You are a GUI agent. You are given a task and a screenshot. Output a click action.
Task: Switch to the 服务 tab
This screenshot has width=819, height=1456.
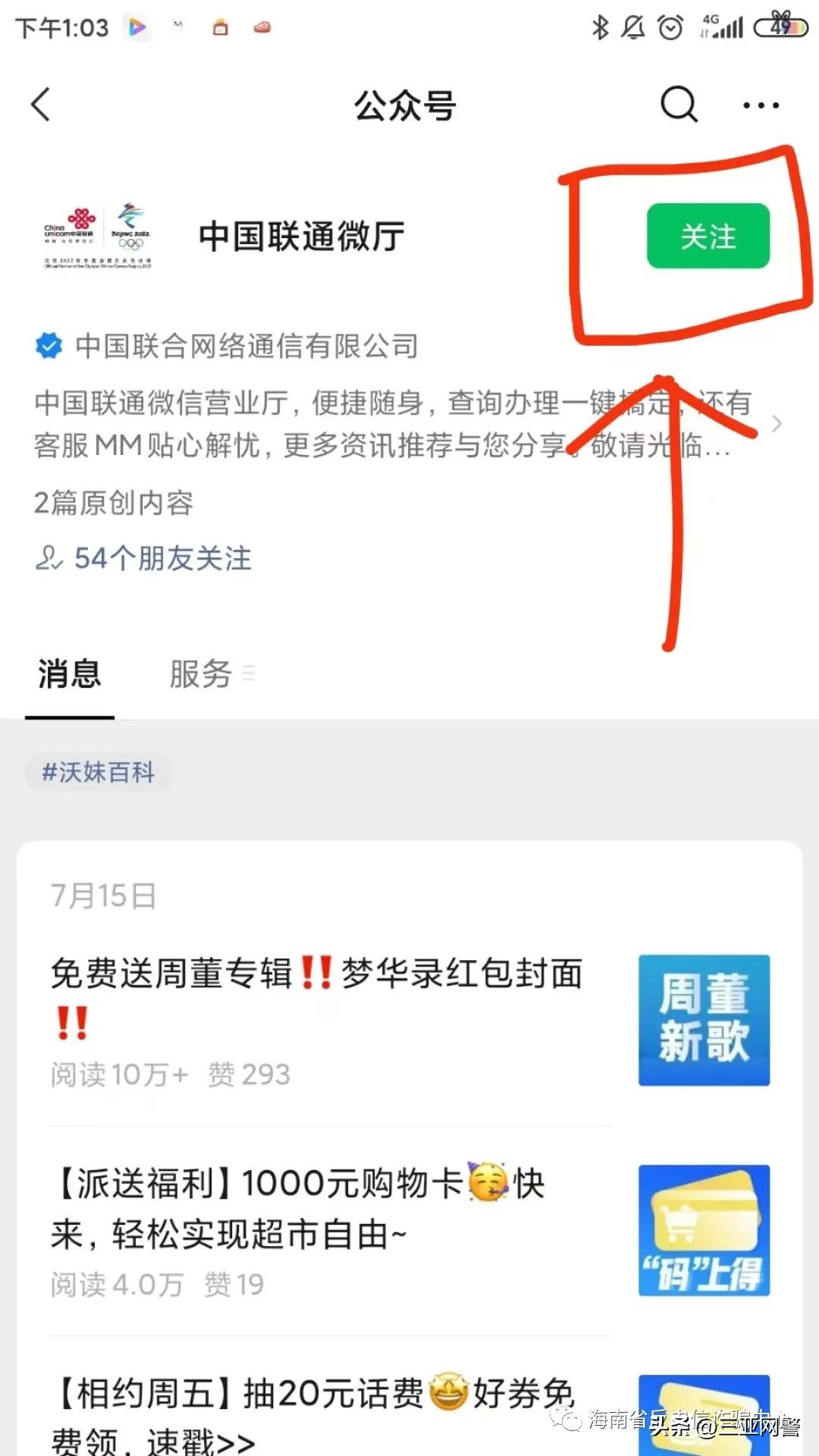[x=201, y=675]
